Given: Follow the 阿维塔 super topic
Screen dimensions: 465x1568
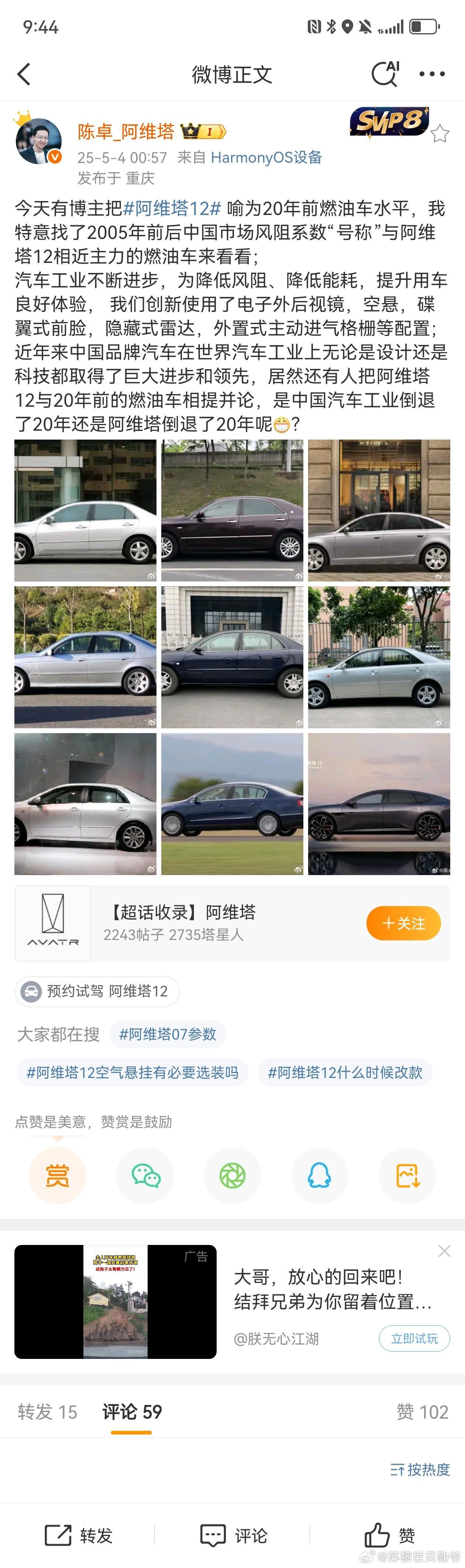Looking at the screenshot, I should (403, 923).
